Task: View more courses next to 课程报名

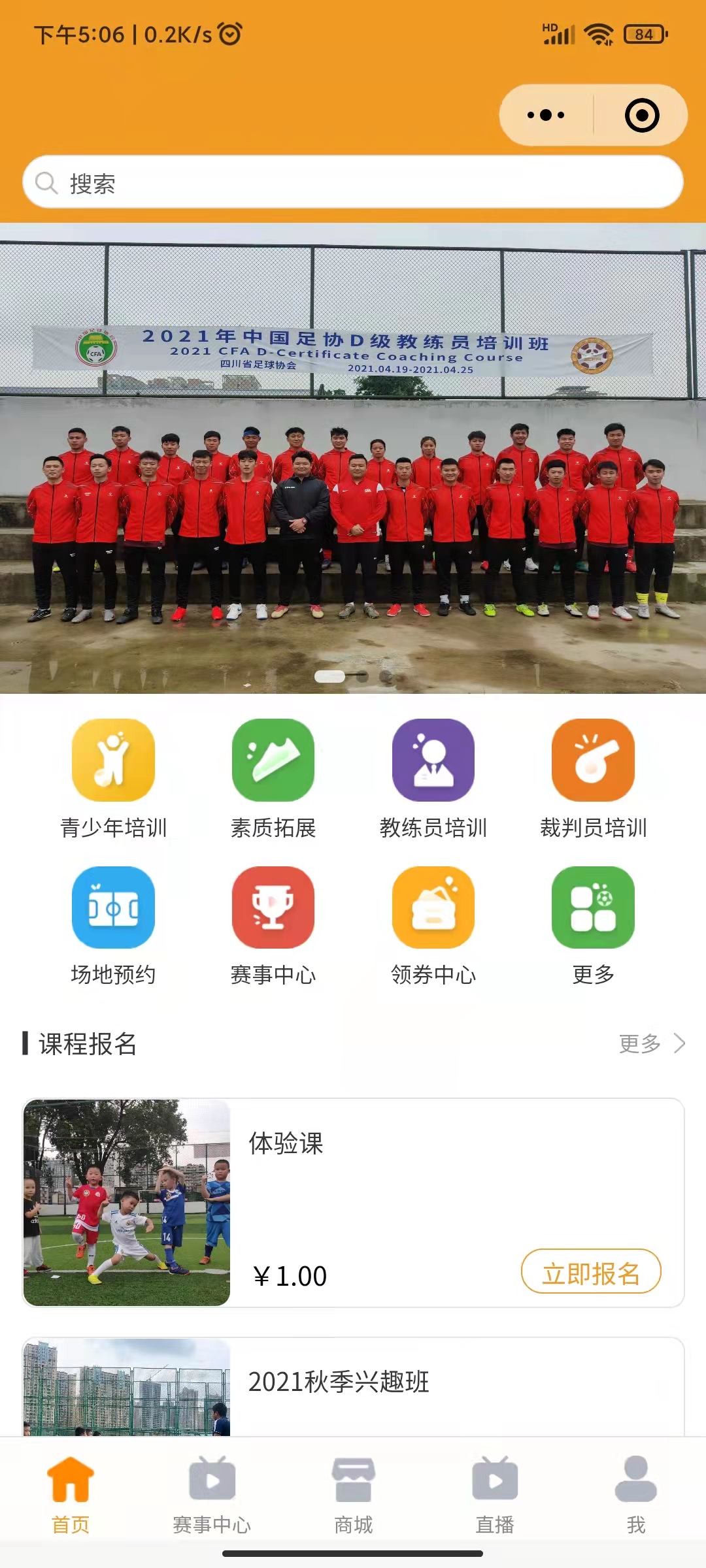Action: 652,1043
